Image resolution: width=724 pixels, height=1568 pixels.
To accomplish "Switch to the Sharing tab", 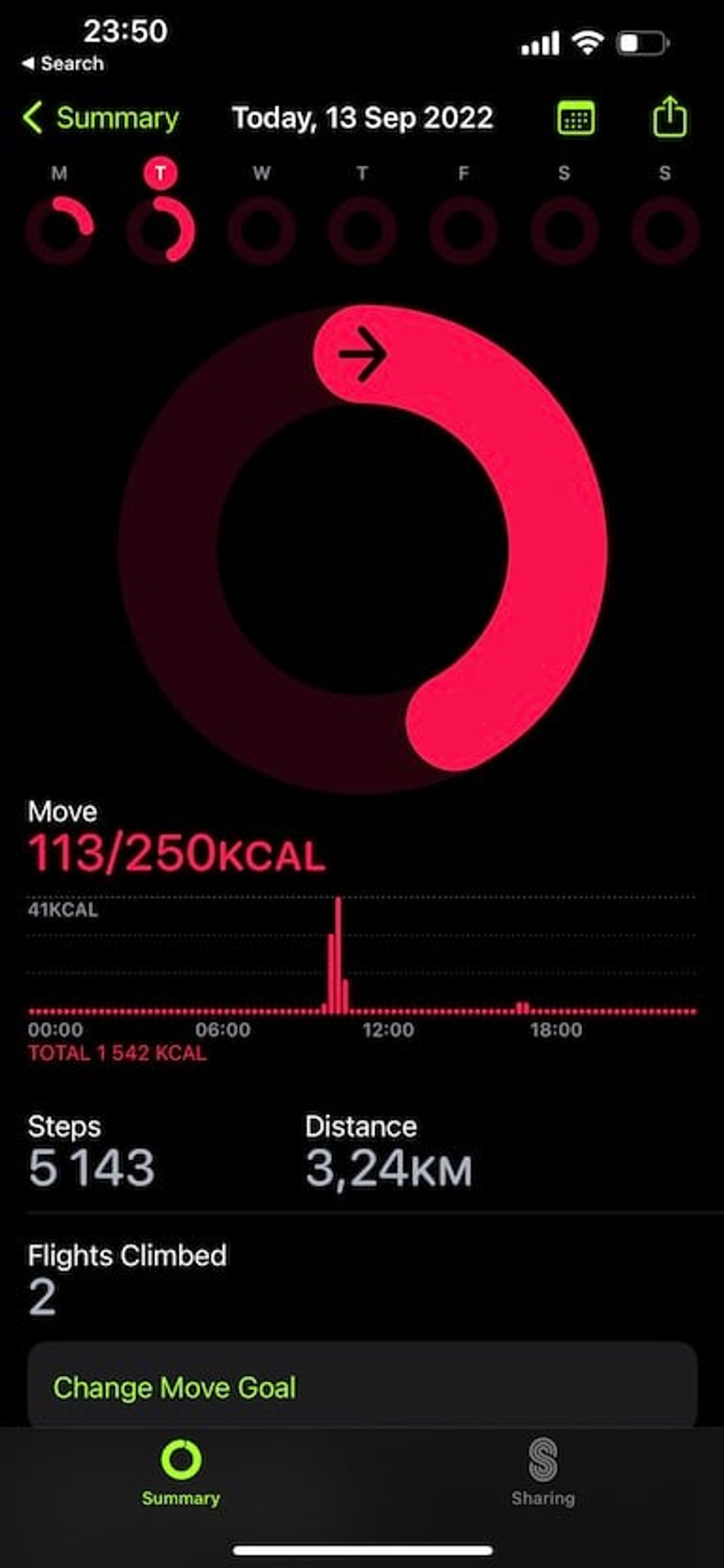I will click(x=543, y=1474).
